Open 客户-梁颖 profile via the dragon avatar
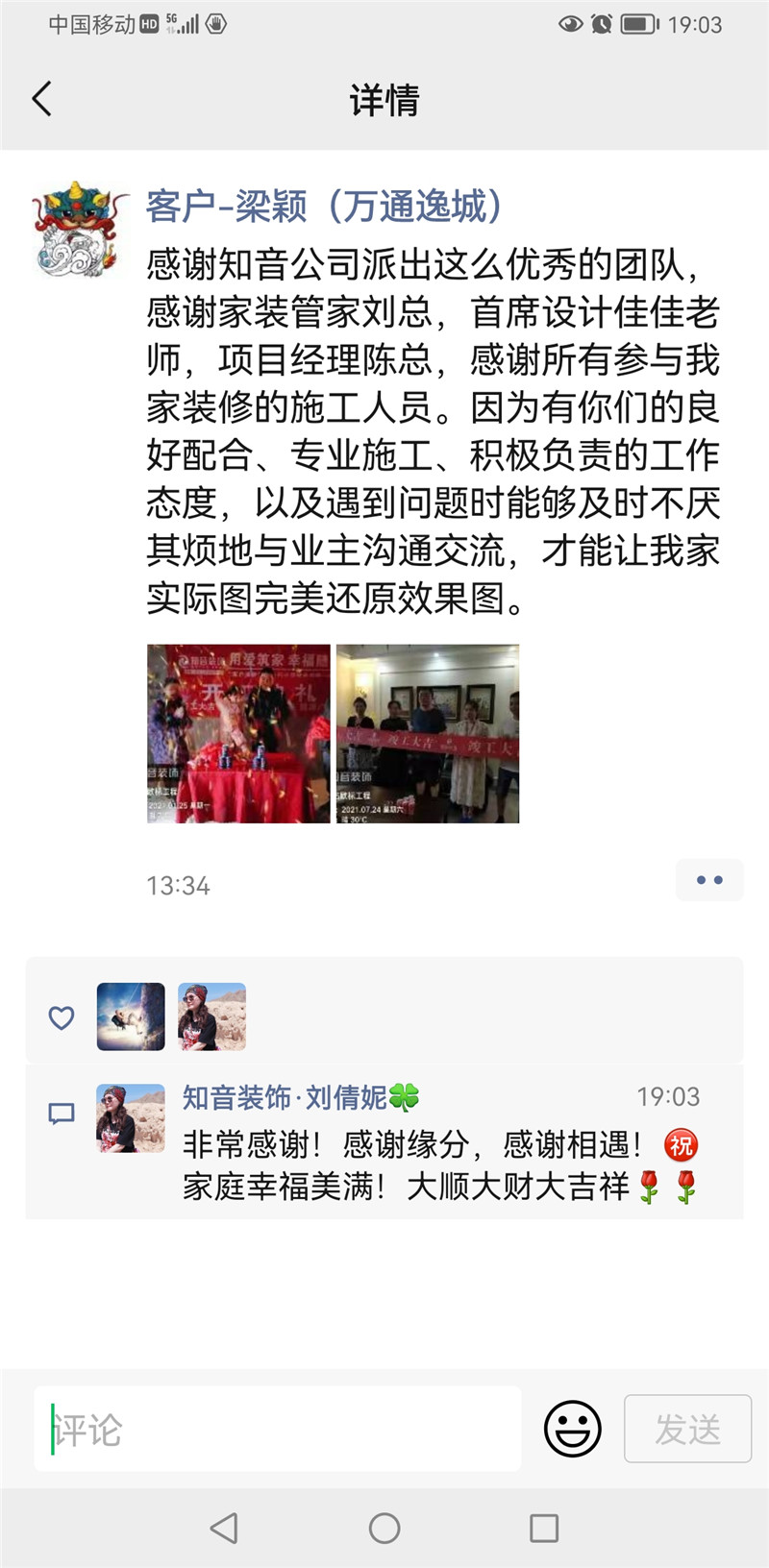This screenshot has height=1568, width=769. click(x=80, y=230)
